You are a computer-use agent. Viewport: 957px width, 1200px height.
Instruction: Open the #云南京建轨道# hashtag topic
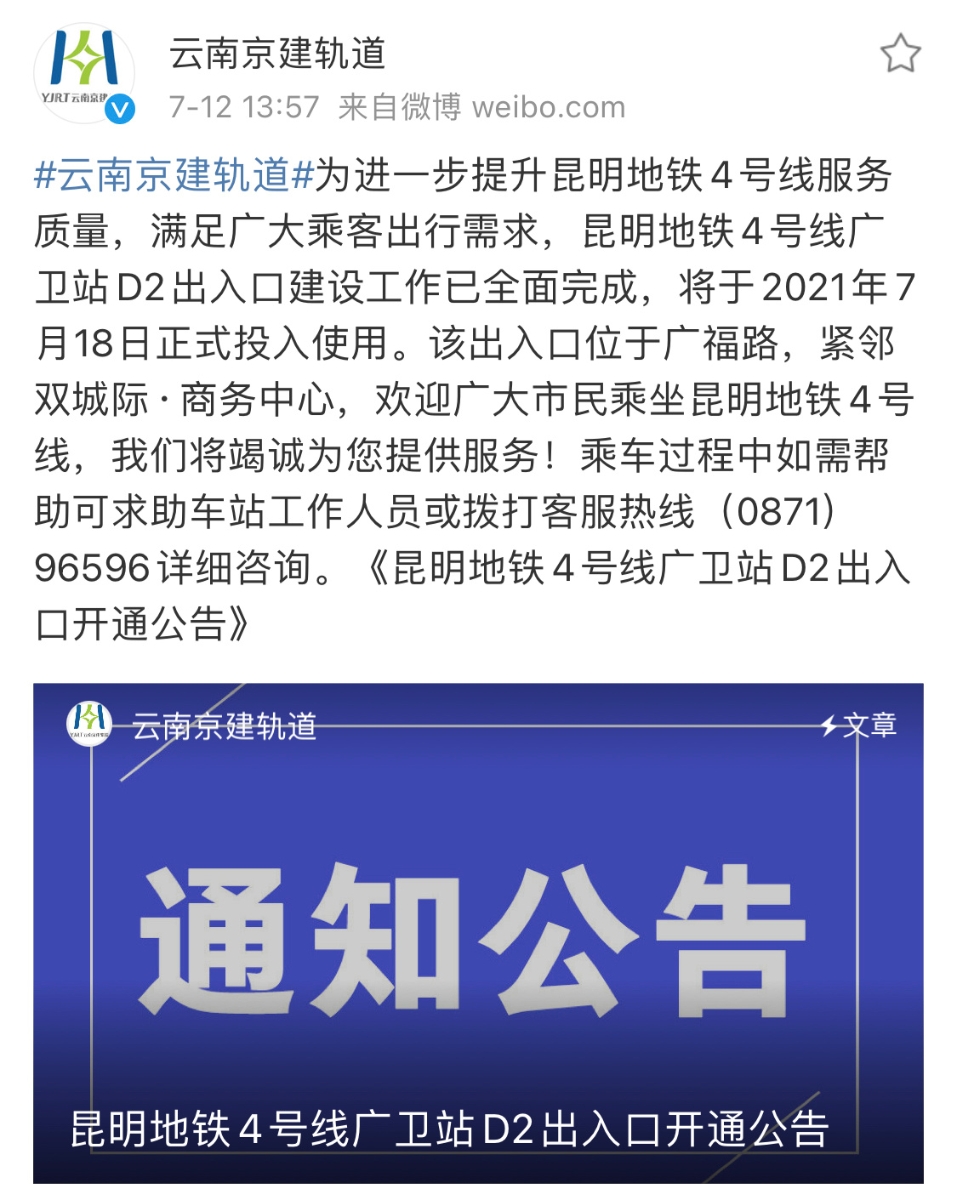(x=174, y=177)
